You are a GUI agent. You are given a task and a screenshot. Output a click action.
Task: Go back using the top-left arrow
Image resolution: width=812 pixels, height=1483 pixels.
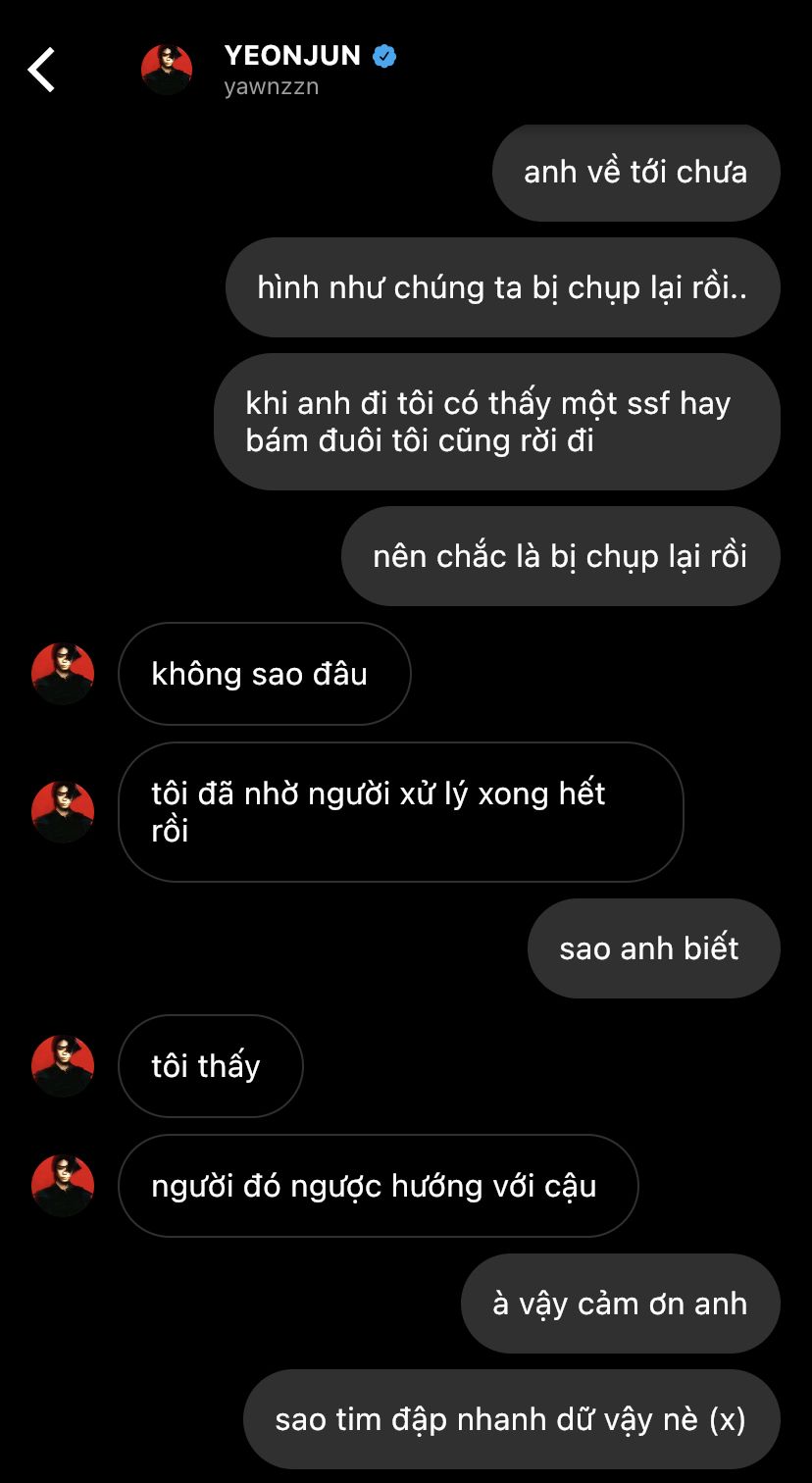41,70
